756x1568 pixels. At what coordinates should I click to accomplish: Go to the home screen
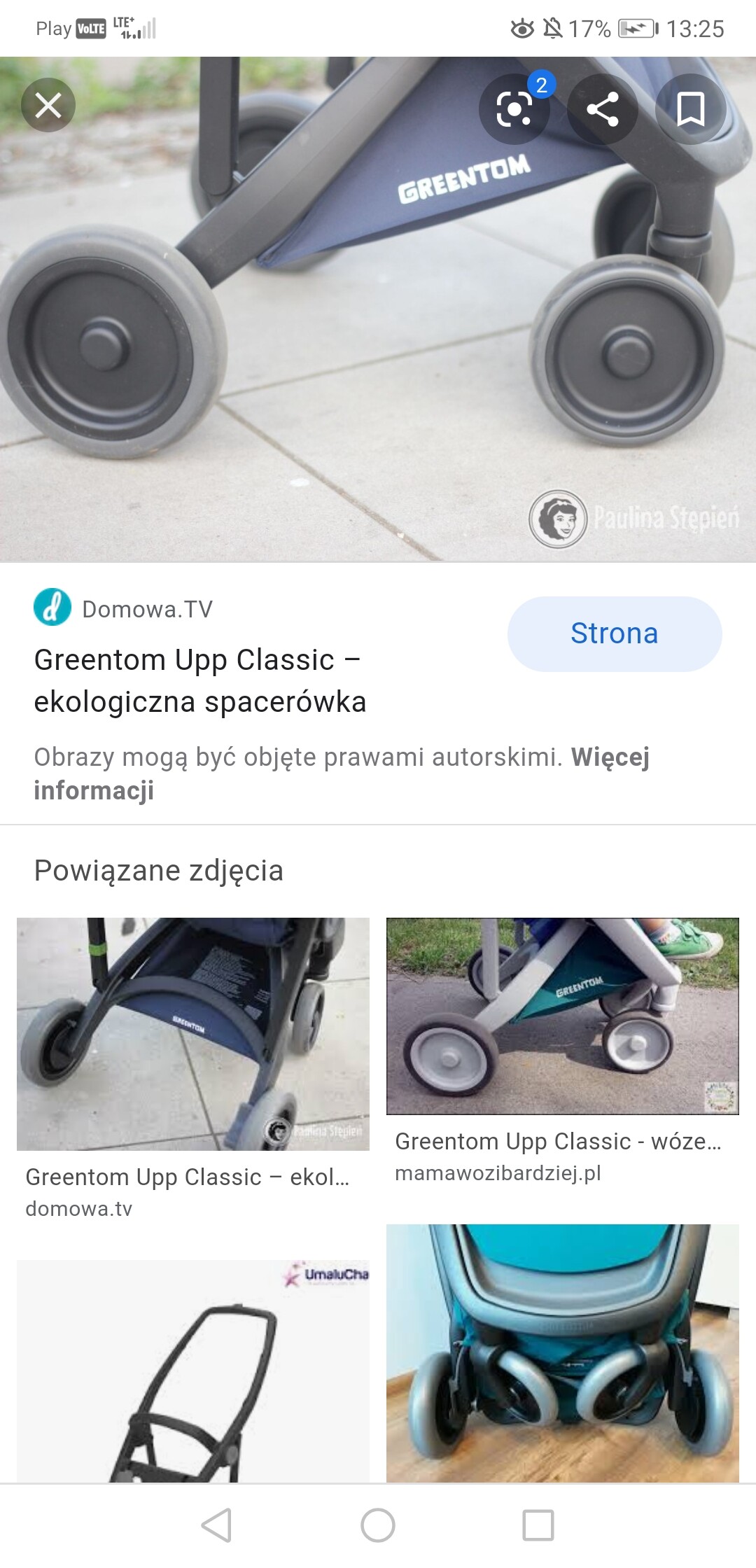pyautogui.click(x=378, y=1525)
